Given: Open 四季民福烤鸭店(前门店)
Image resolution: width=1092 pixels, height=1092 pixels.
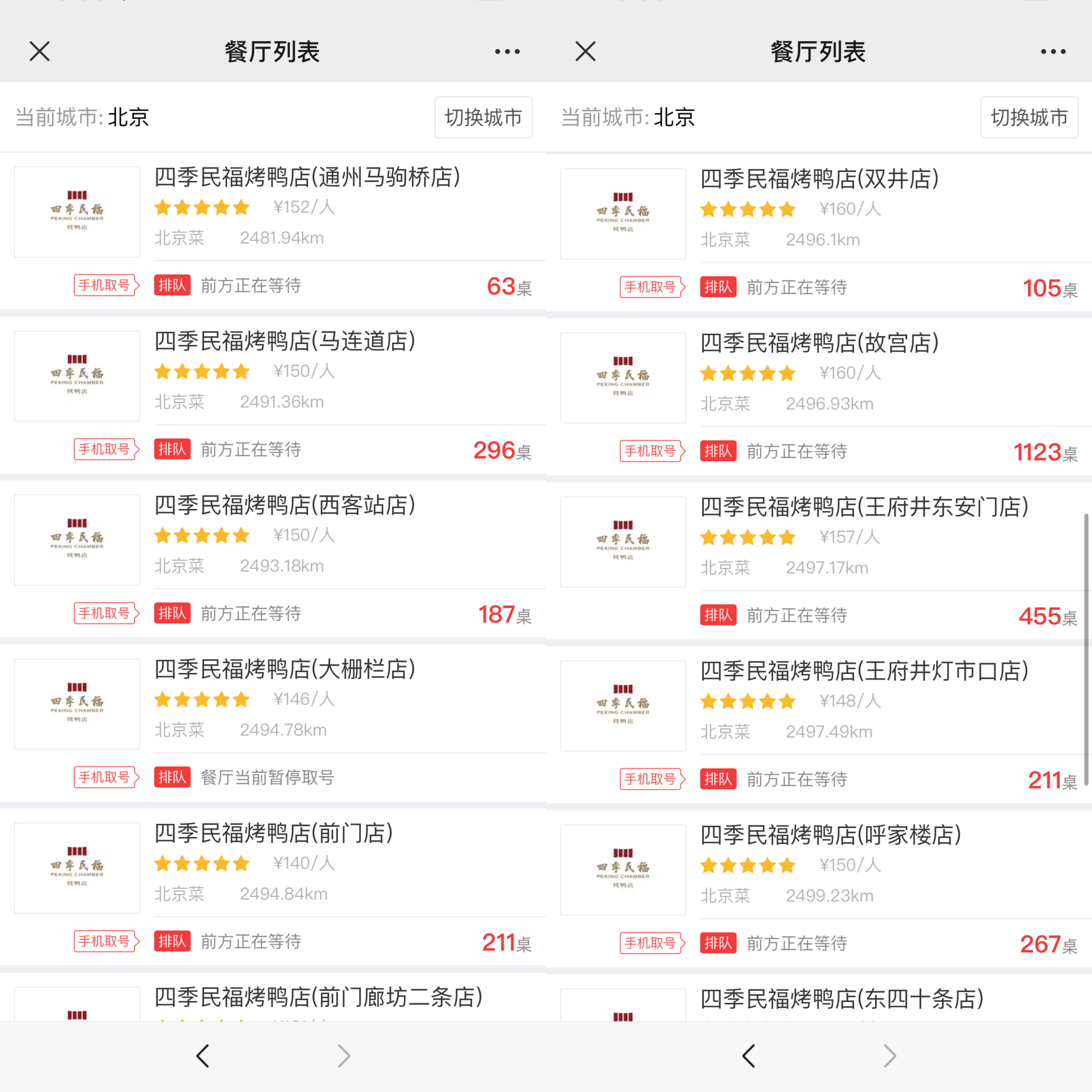Looking at the screenshot, I should pyautogui.click(x=274, y=833).
